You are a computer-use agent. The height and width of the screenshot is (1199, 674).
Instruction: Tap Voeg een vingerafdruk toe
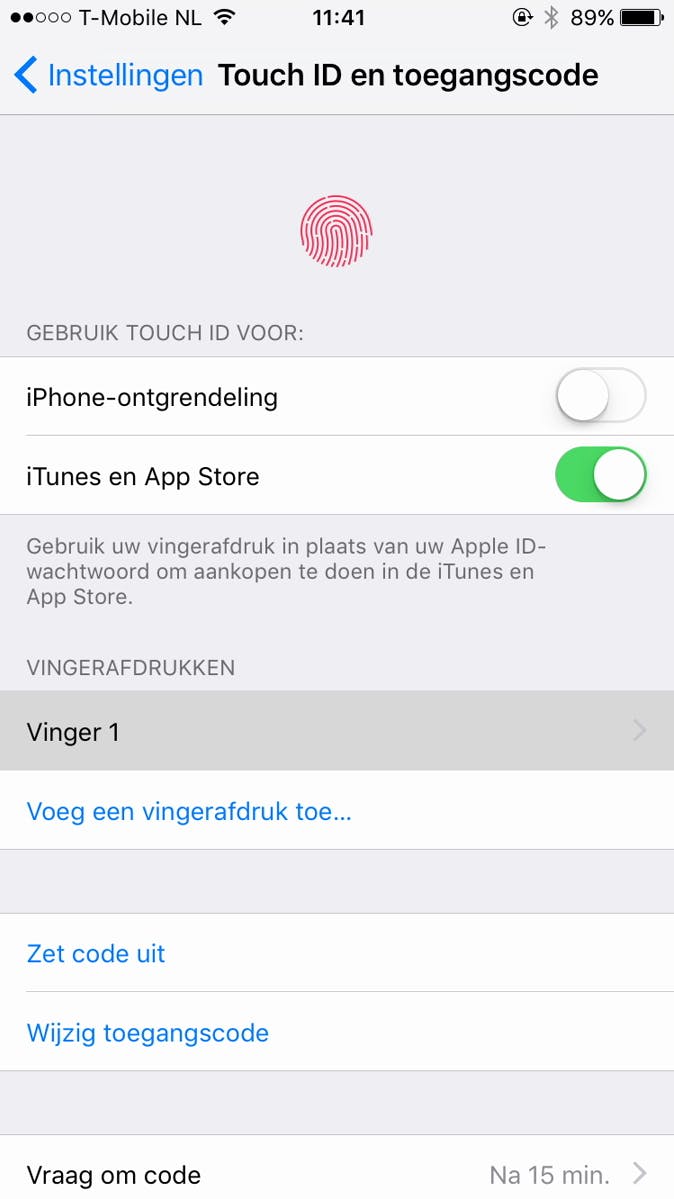189,811
